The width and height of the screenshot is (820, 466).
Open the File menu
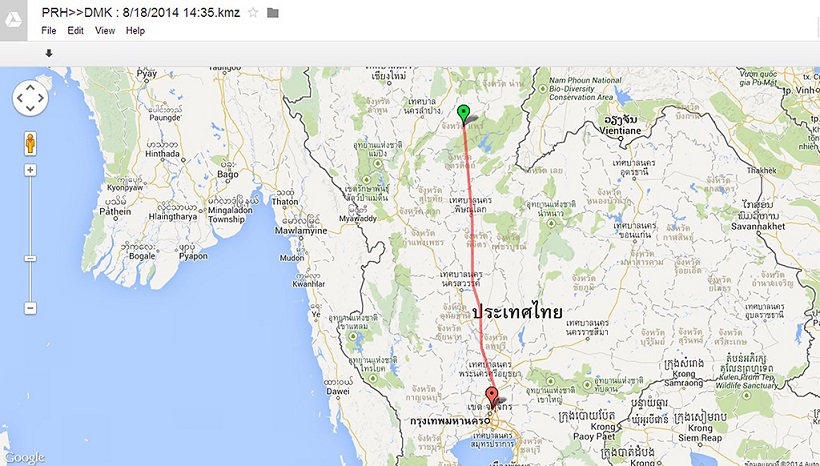tap(48, 31)
